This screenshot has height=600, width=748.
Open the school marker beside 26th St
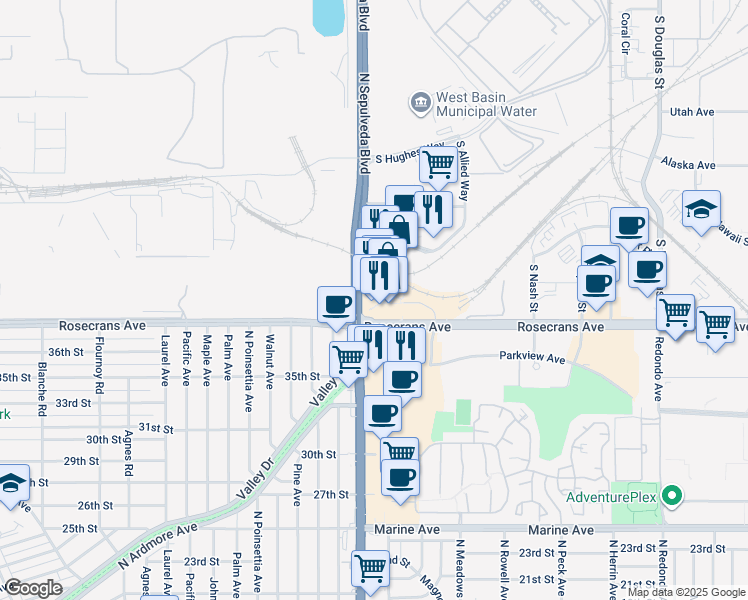(x=10, y=483)
